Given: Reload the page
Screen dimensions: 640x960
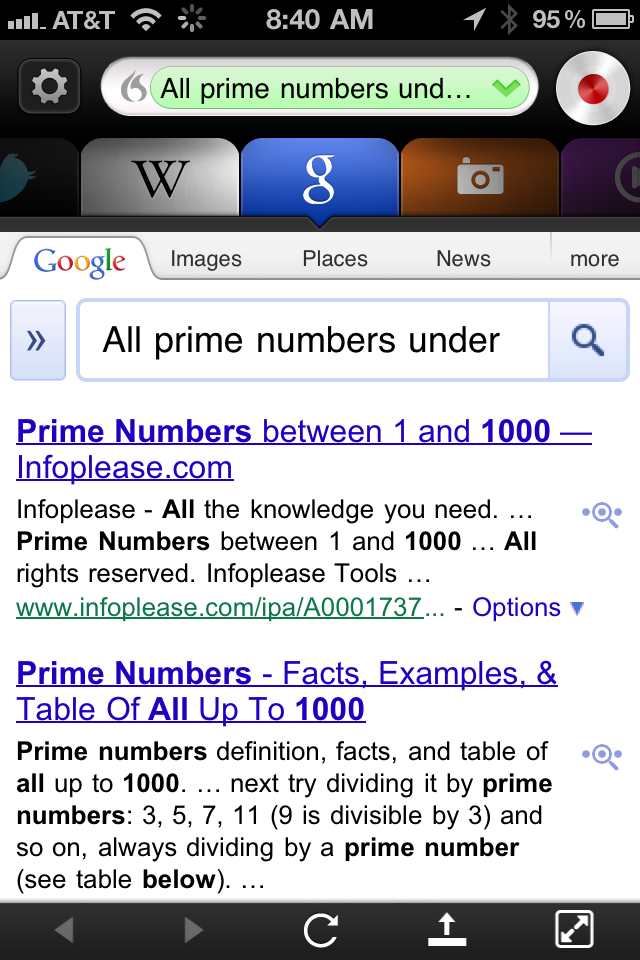Looking at the screenshot, I should [320, 931].
